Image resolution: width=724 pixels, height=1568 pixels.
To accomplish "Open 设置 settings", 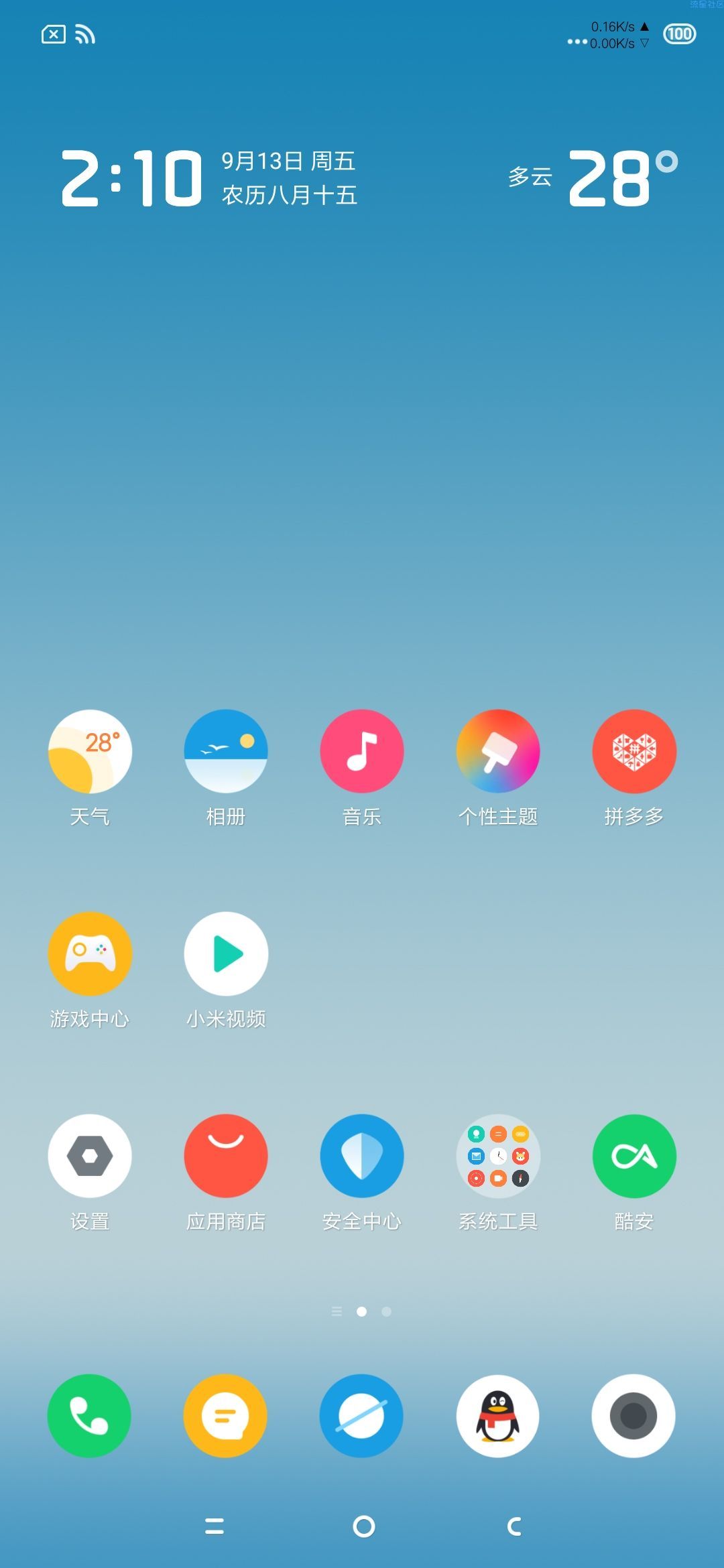I will click(90, 1156).
